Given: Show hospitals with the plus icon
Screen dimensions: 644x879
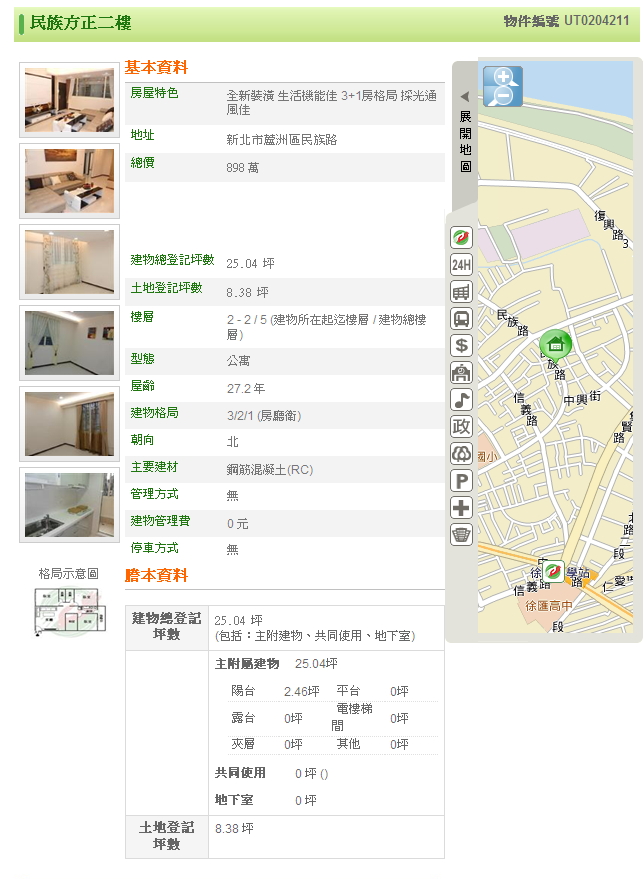Looking at the screenshot, I should [461, 508].
